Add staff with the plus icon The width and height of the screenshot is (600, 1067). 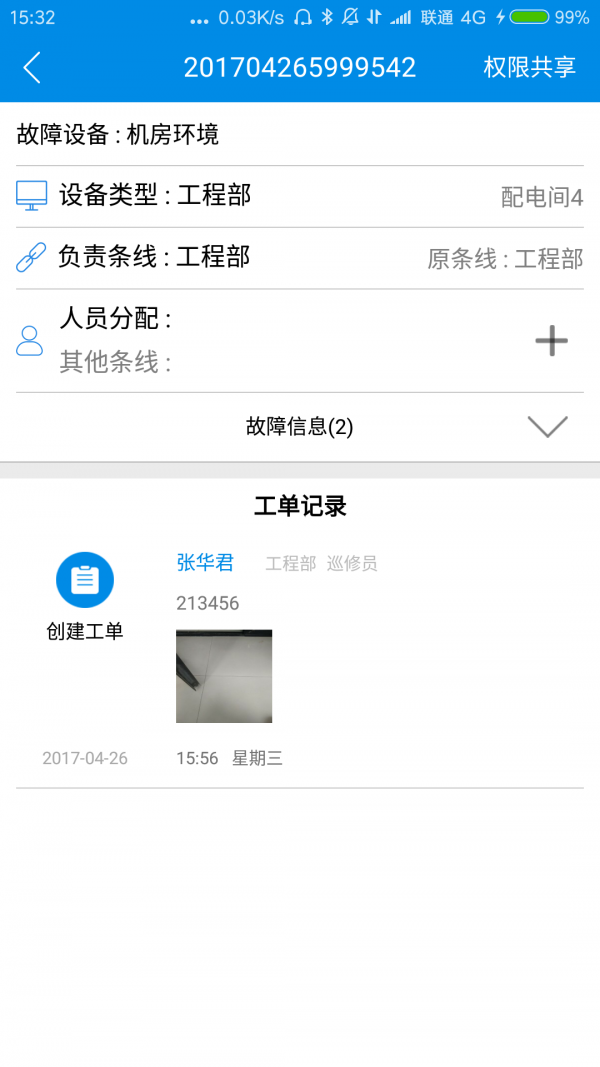(x=551, y=341)
